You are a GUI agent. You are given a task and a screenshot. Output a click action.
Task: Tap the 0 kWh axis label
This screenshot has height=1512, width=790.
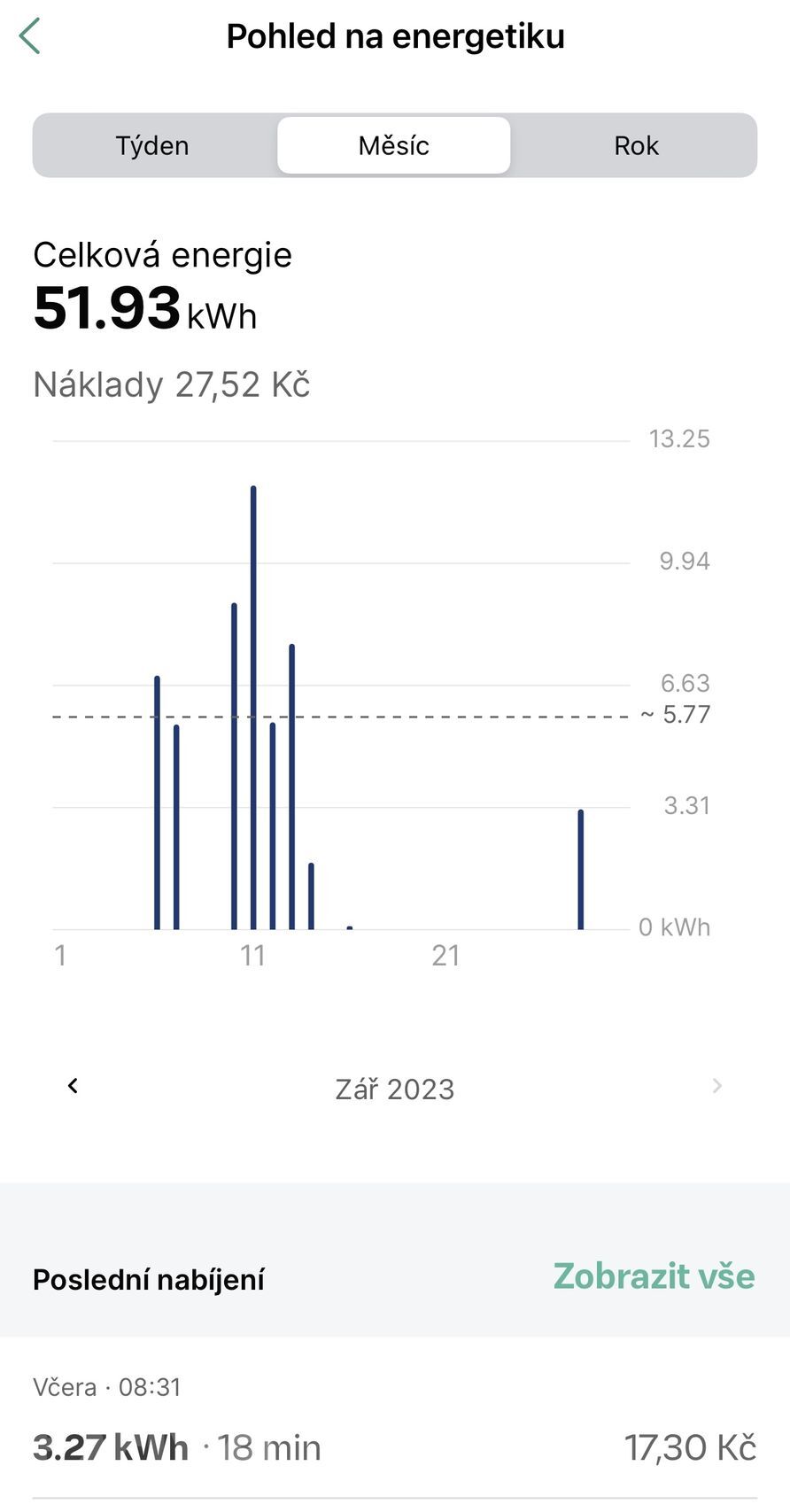[675, 927]
